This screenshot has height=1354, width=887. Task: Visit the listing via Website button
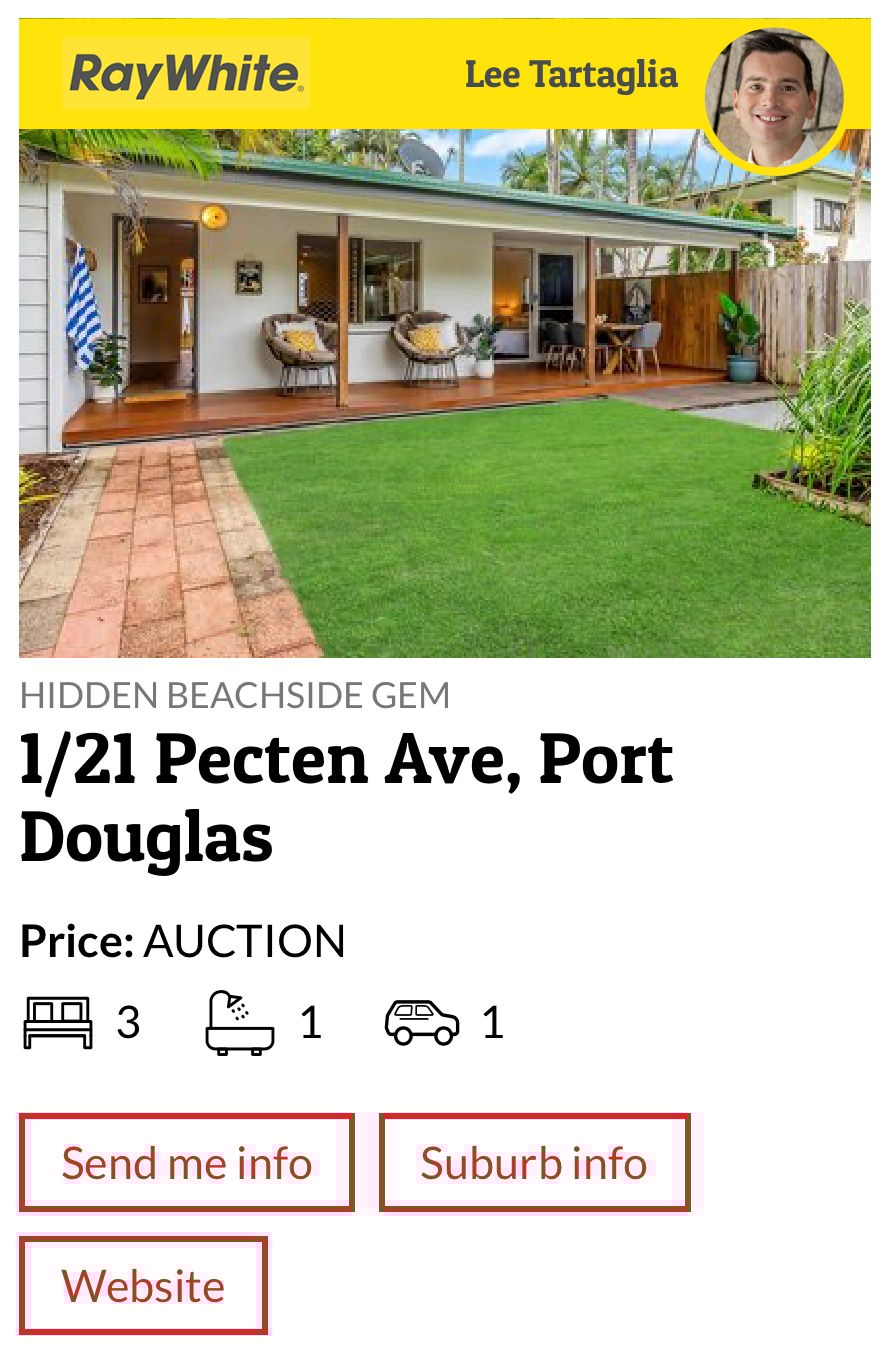[x=144, y=1285]
